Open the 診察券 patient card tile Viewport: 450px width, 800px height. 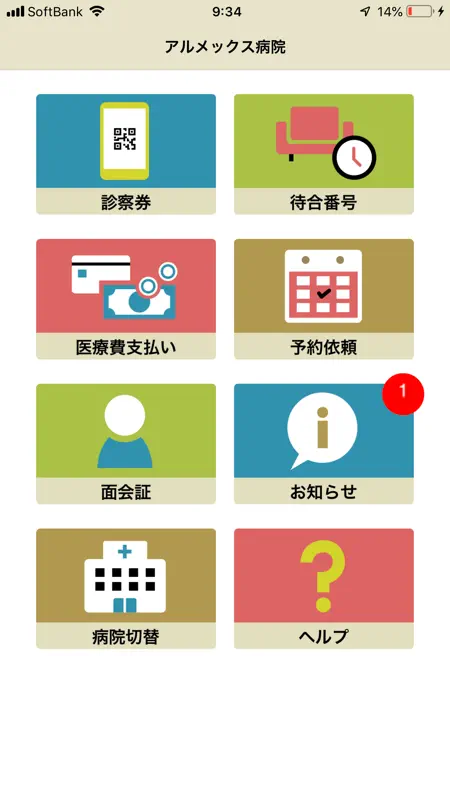pyautogui.click(x=126, y=154)
